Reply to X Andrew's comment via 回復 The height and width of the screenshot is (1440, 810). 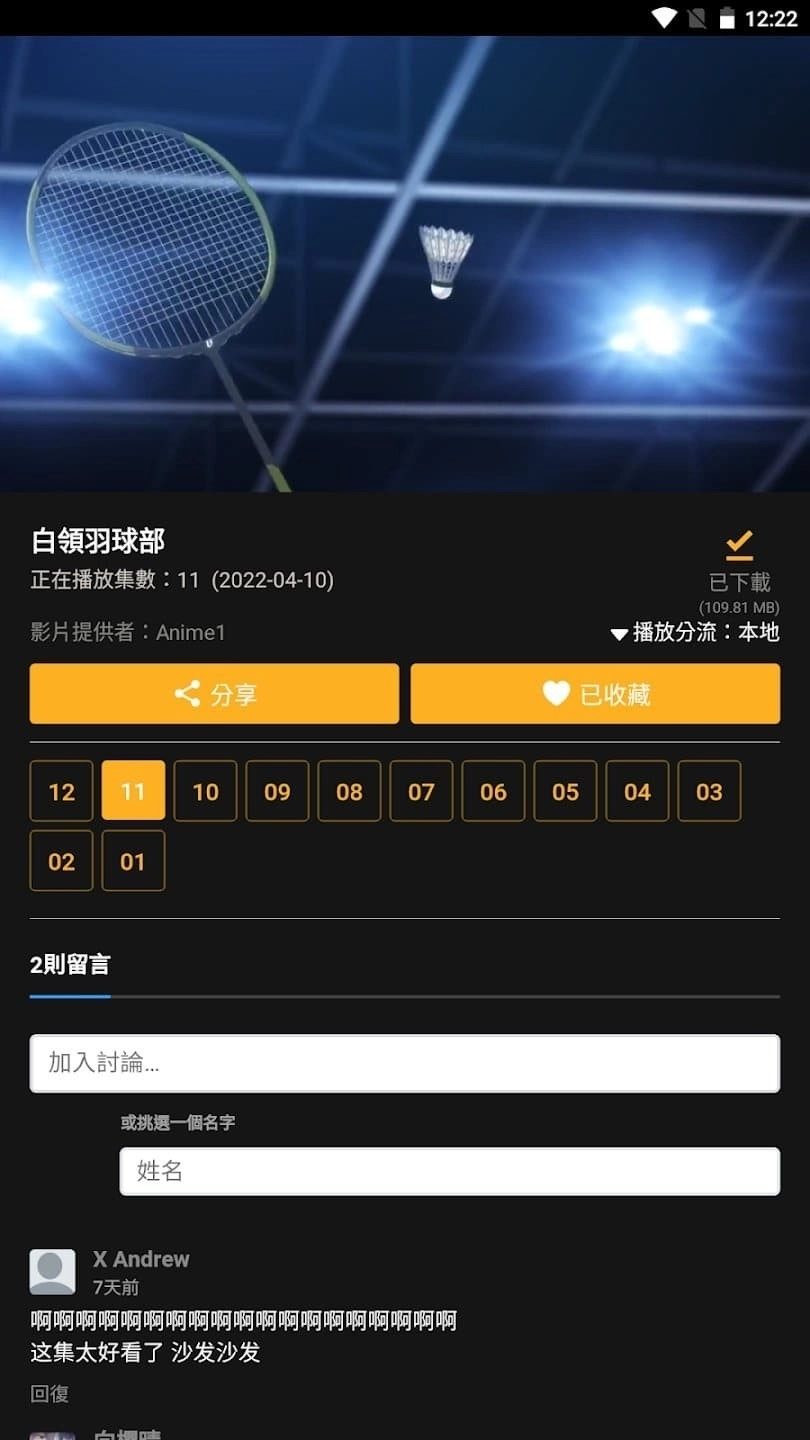[49, 1393]
